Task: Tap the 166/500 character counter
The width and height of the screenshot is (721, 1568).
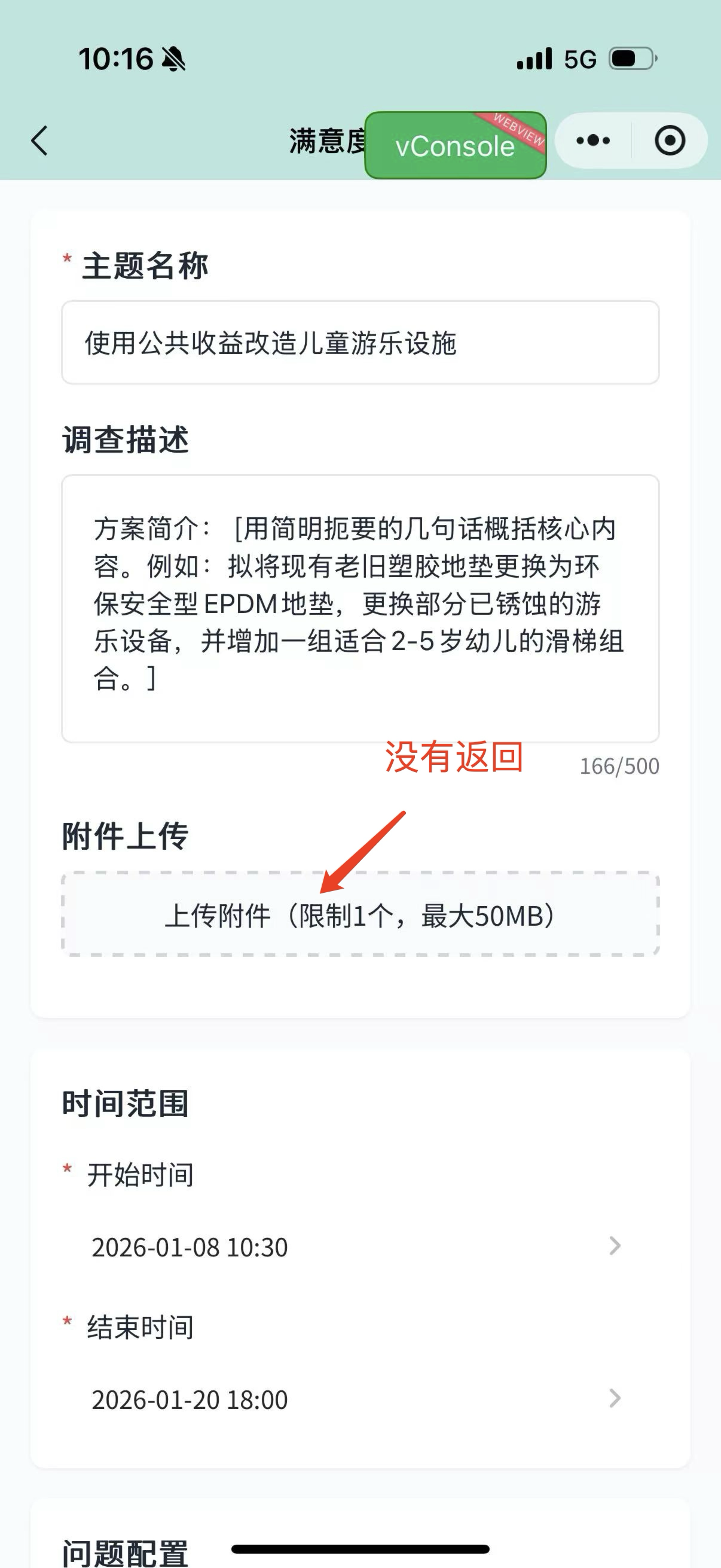Action: click(x=619, y=767)
